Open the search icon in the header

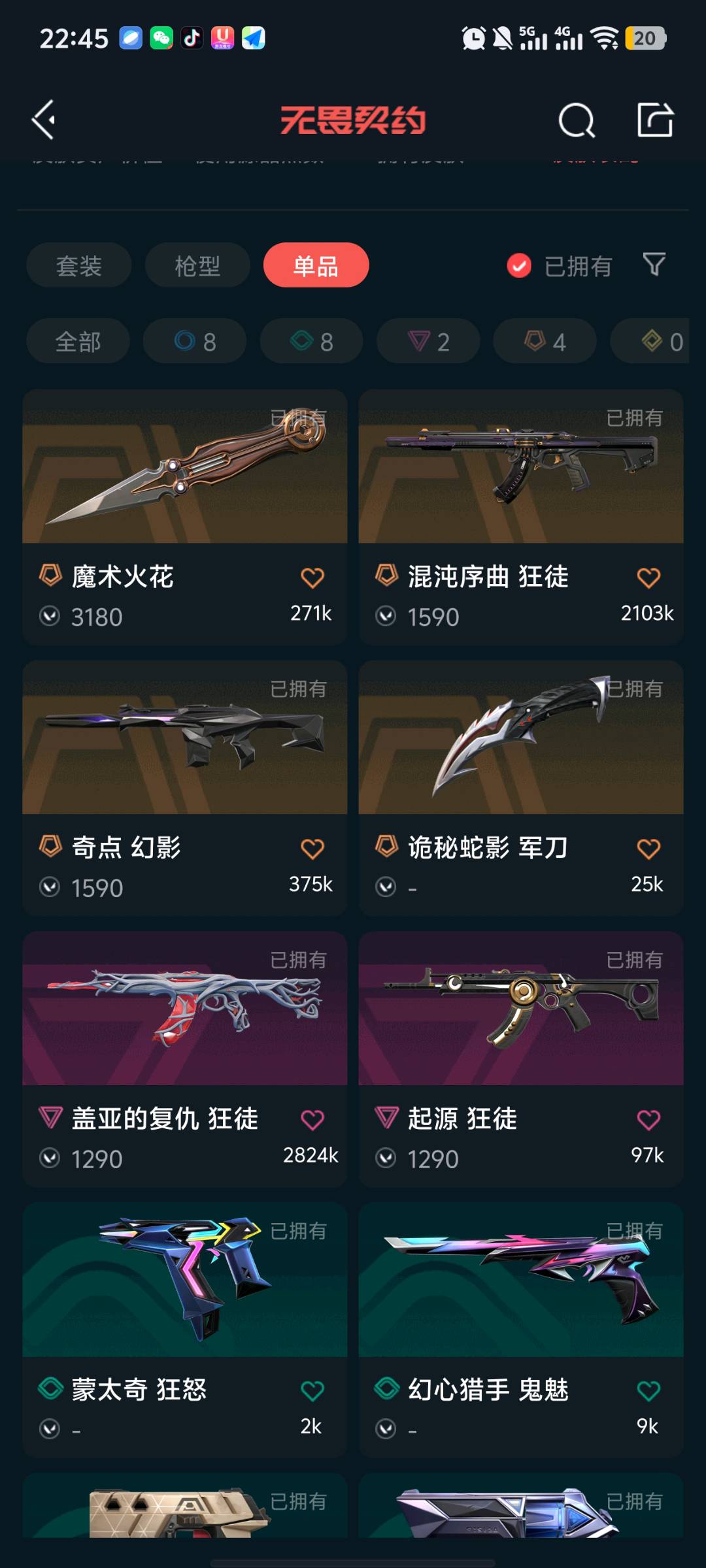(577, 120)
